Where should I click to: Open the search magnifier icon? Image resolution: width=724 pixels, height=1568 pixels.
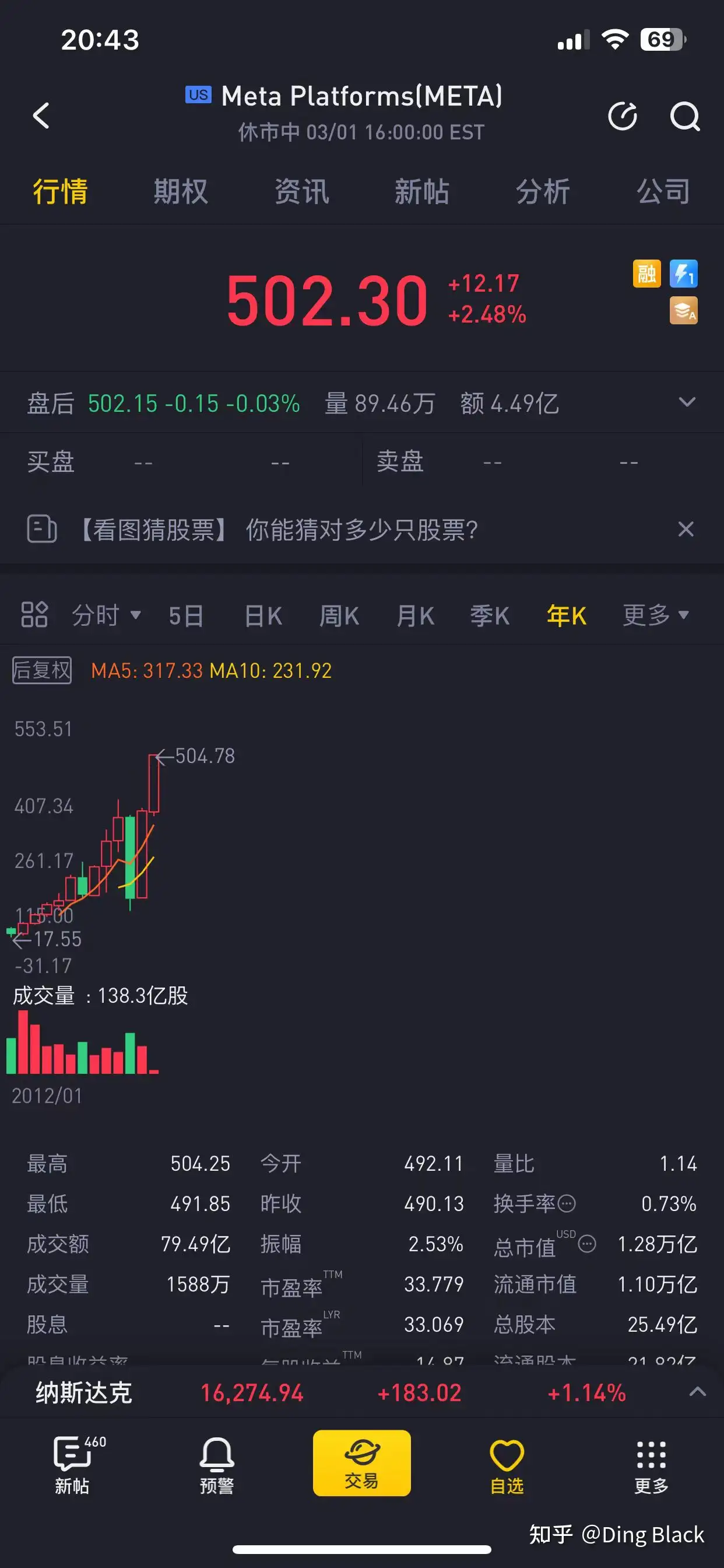point(684,116)
